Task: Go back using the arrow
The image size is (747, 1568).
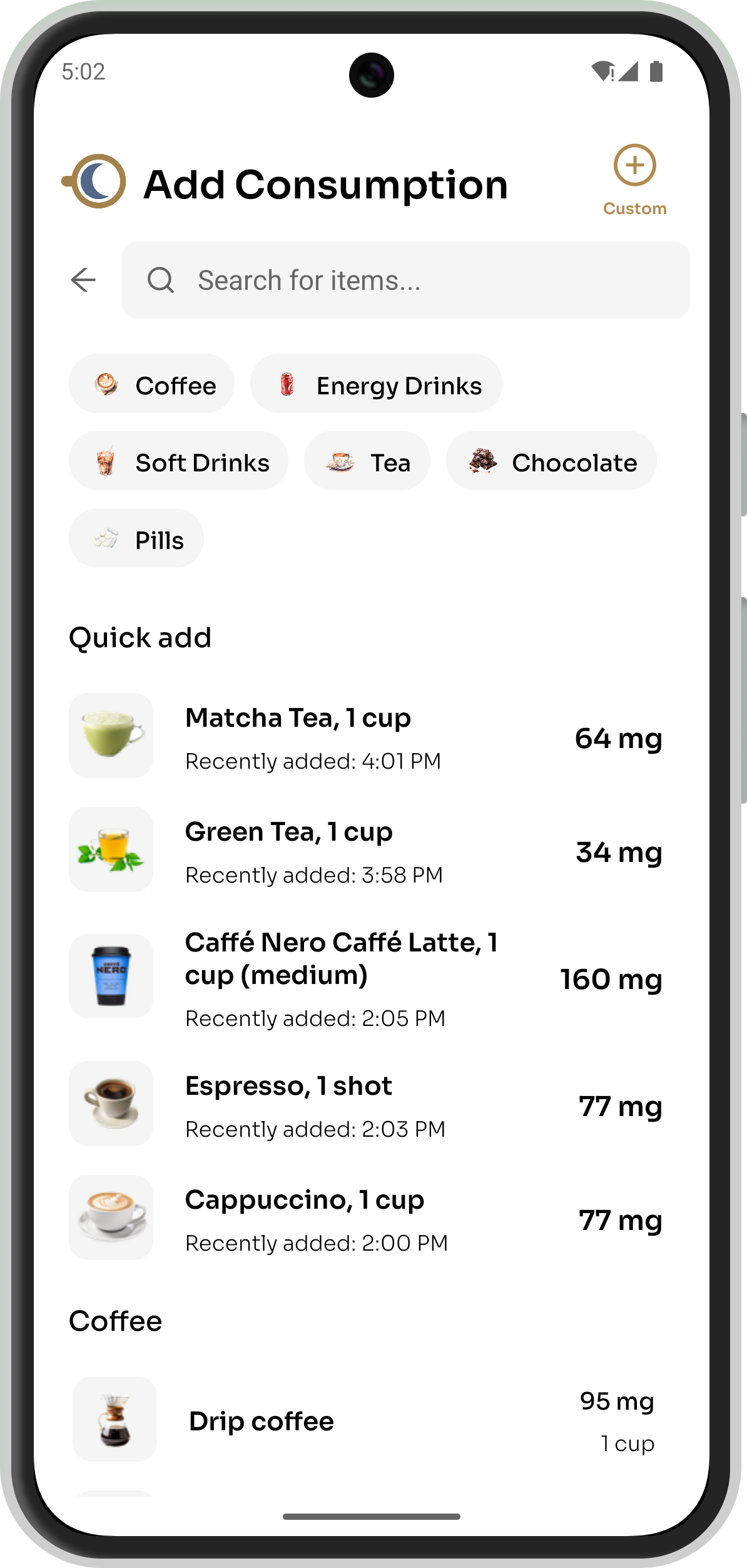Action: pyautogui.click(x=83, y=280)
